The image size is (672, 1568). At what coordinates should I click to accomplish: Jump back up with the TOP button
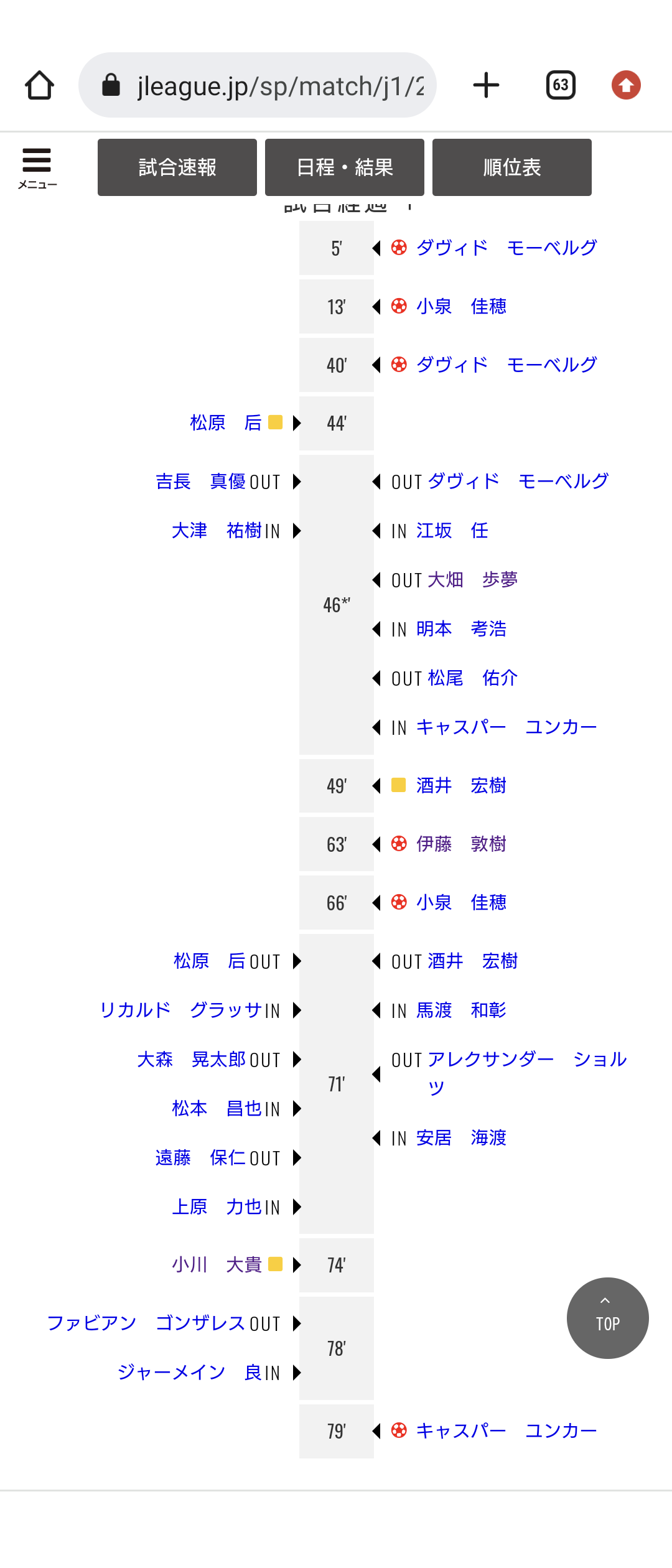tap(607, 1318)
